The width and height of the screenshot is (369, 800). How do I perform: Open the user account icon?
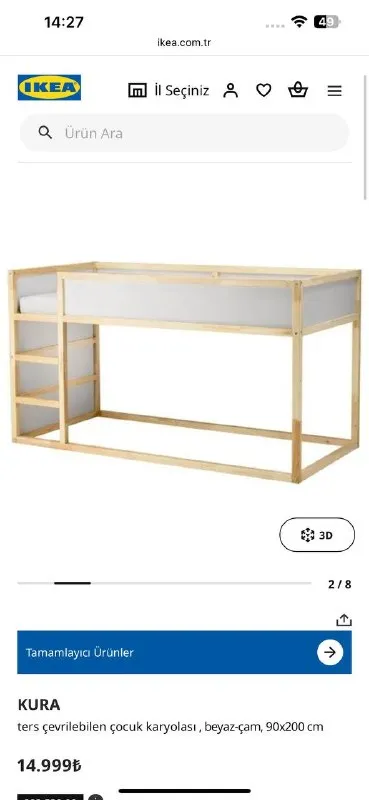point(231,91)
